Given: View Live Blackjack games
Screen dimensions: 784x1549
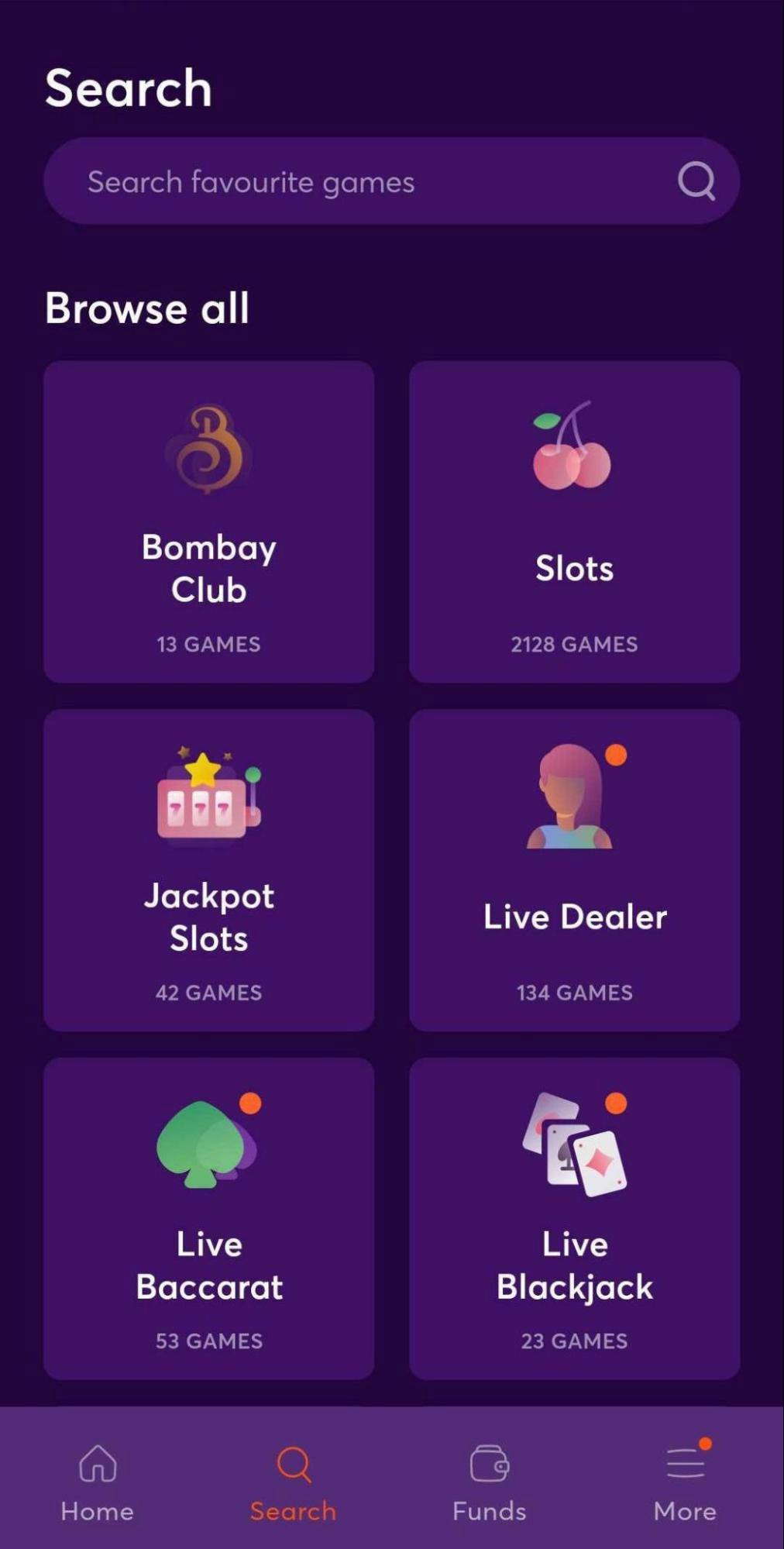Looking at the screenshot, I should 574,1217.
